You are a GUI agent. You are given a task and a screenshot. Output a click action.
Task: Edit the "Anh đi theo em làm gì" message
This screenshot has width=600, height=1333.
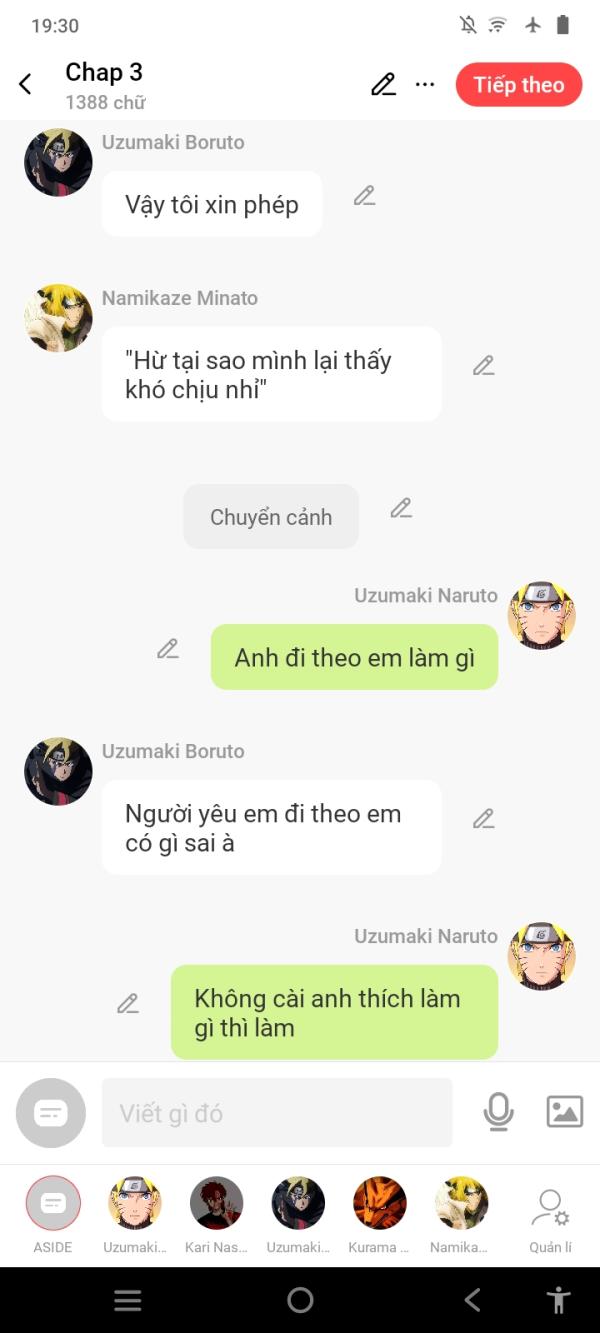click(168, 649)
